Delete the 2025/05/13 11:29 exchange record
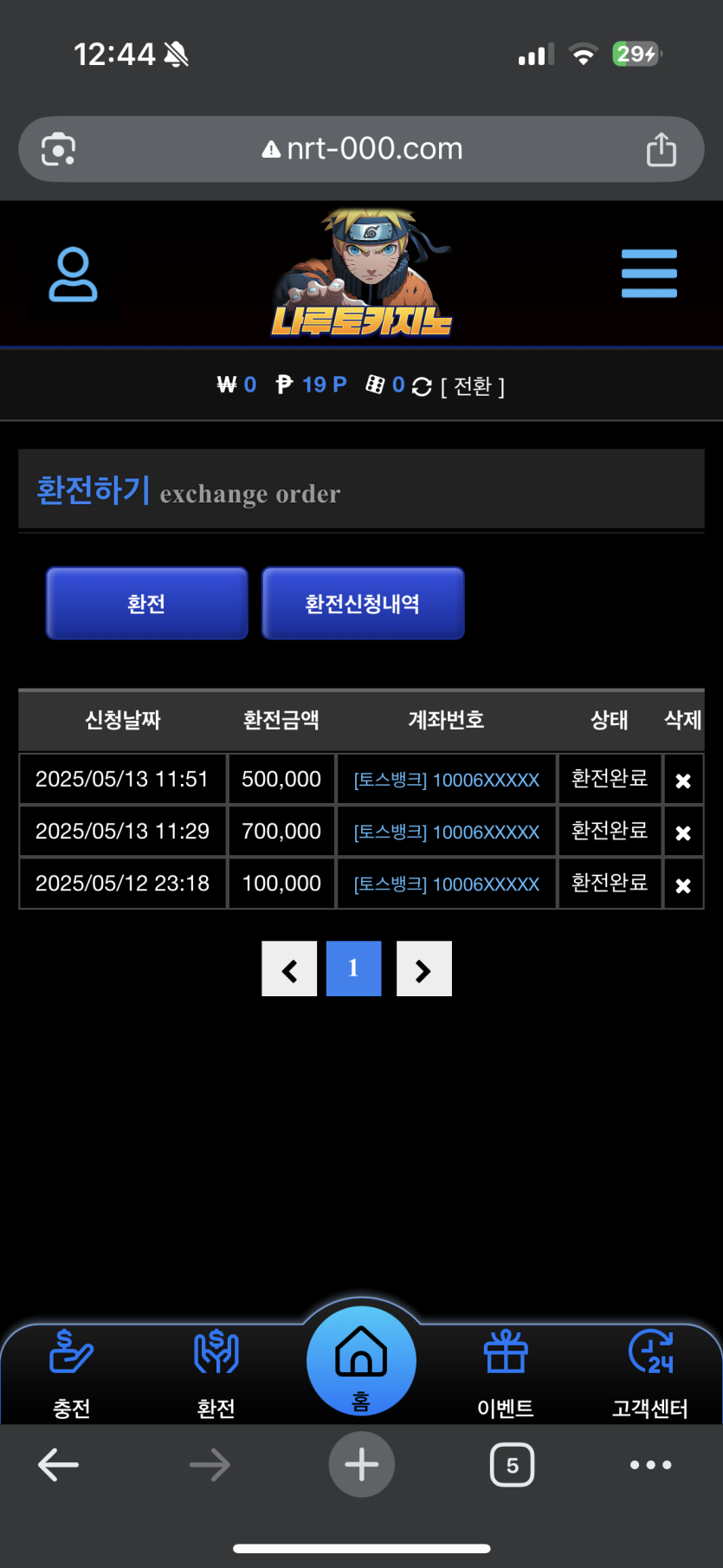This screenshot has width=723, height=1568. tap(683, 833)
